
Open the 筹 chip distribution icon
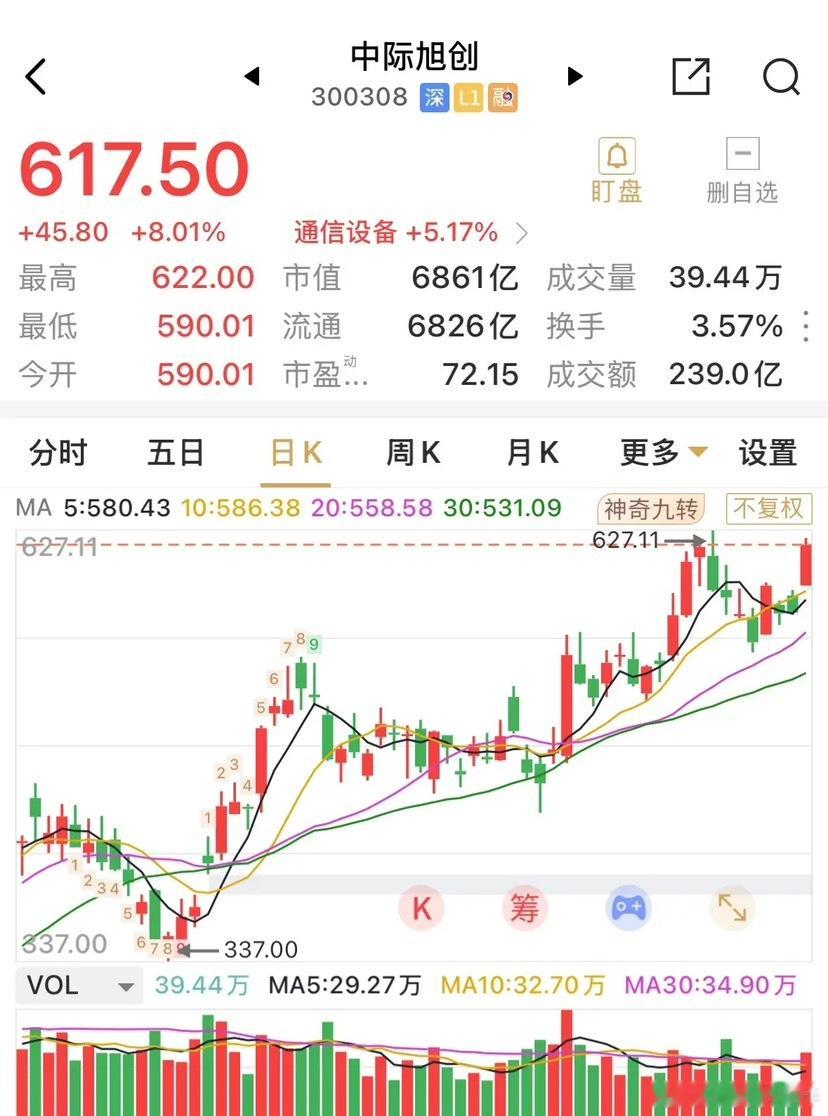[525, 907]
